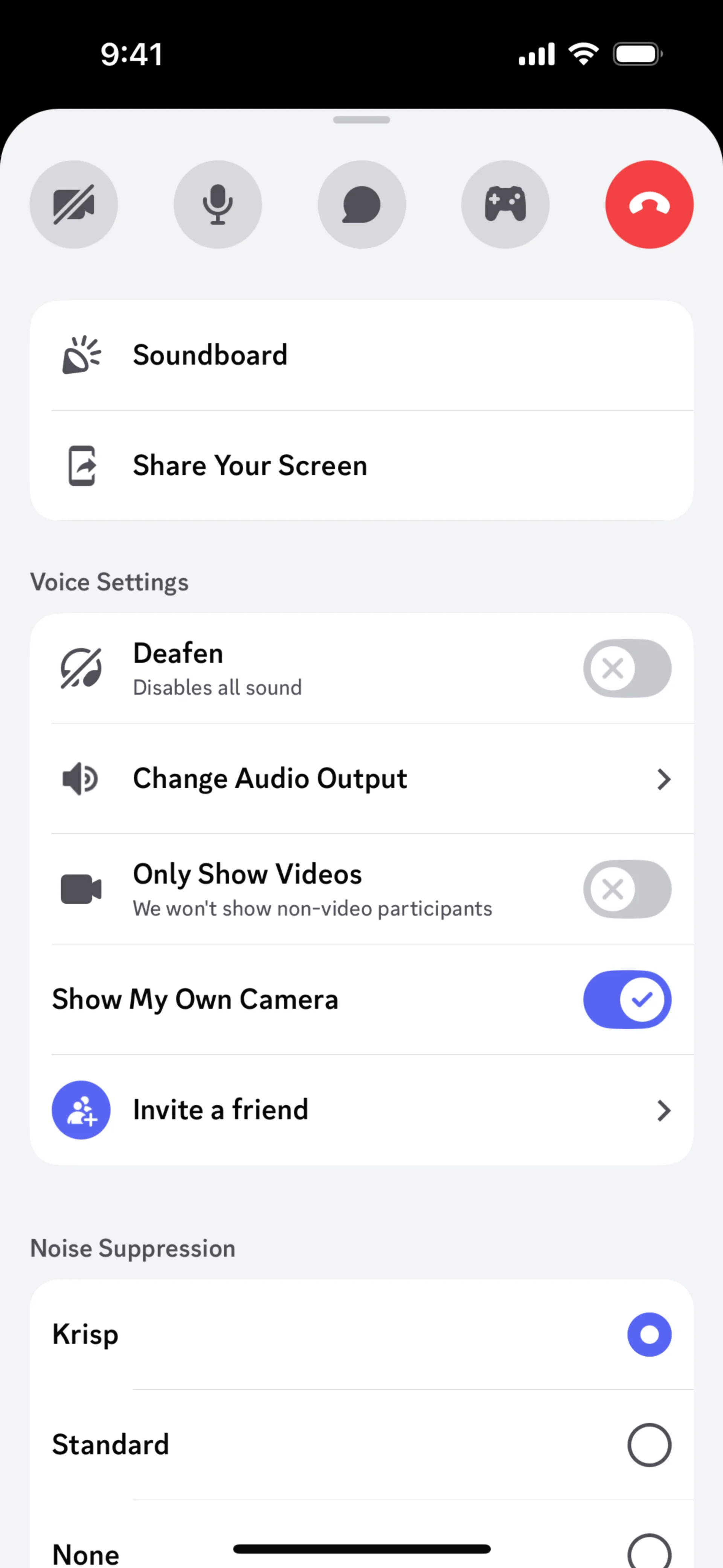
Task: Mute the microphone
Action: [x=218, y=205]
